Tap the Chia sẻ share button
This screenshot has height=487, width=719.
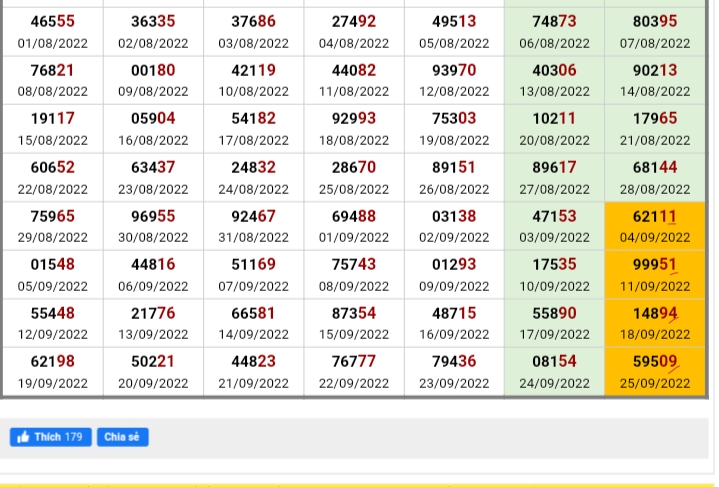coord(122,437)
